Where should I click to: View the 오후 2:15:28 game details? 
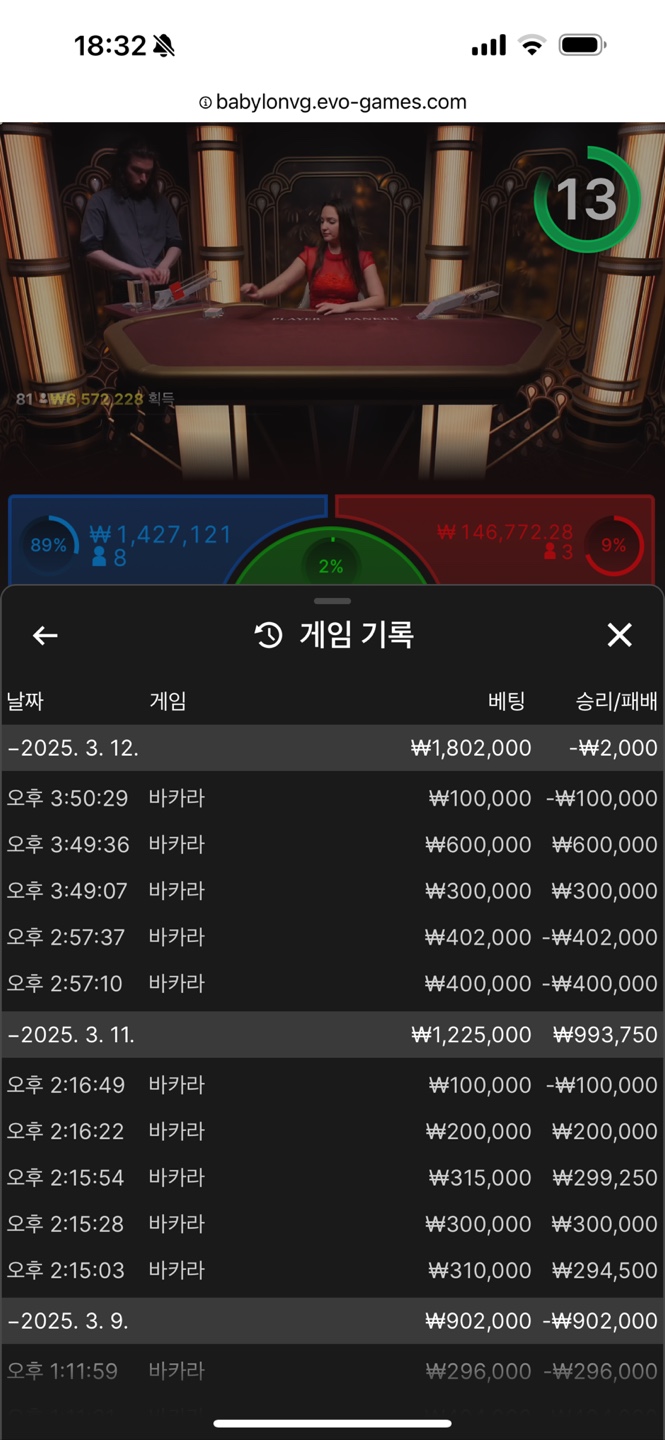point(332,1224)
